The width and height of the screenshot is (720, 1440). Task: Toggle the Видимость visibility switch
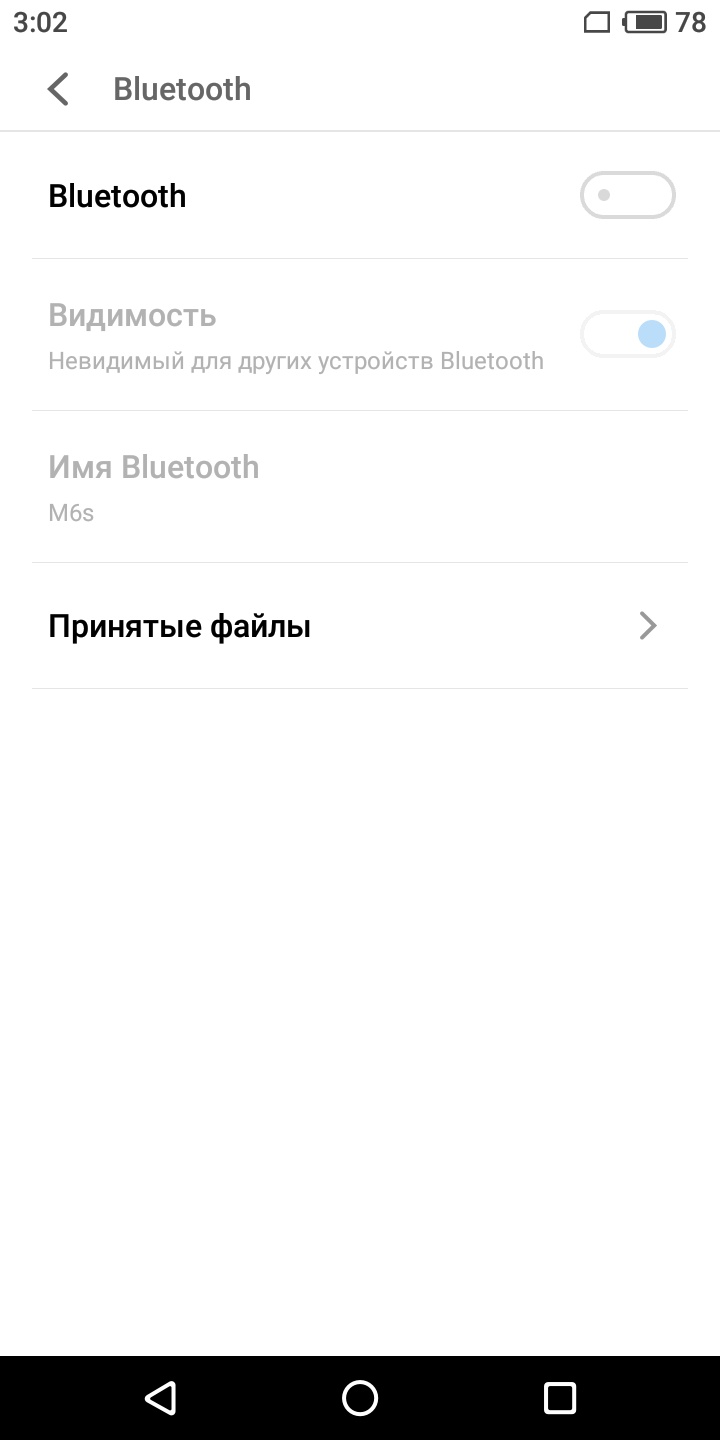click(x=627, y=334)
